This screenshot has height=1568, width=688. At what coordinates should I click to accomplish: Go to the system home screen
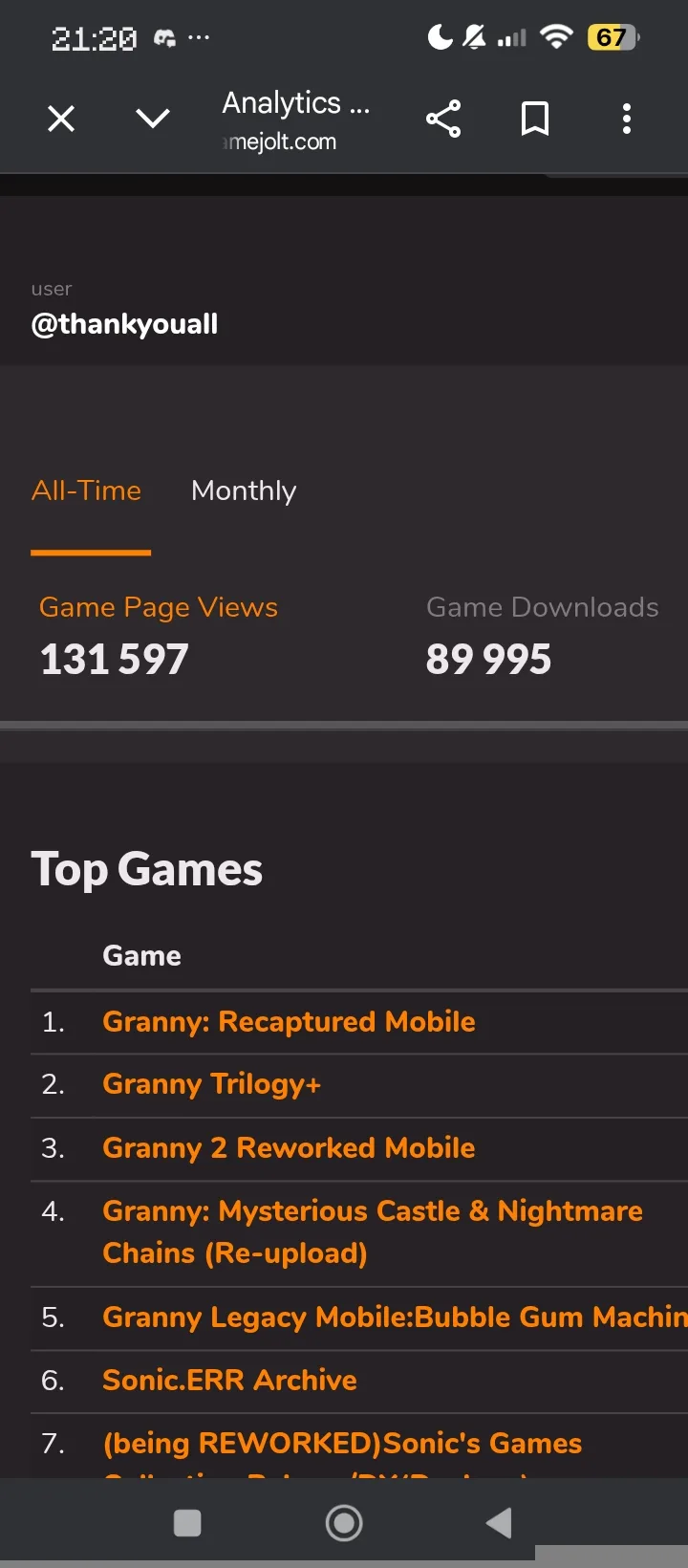point(344,1523)
